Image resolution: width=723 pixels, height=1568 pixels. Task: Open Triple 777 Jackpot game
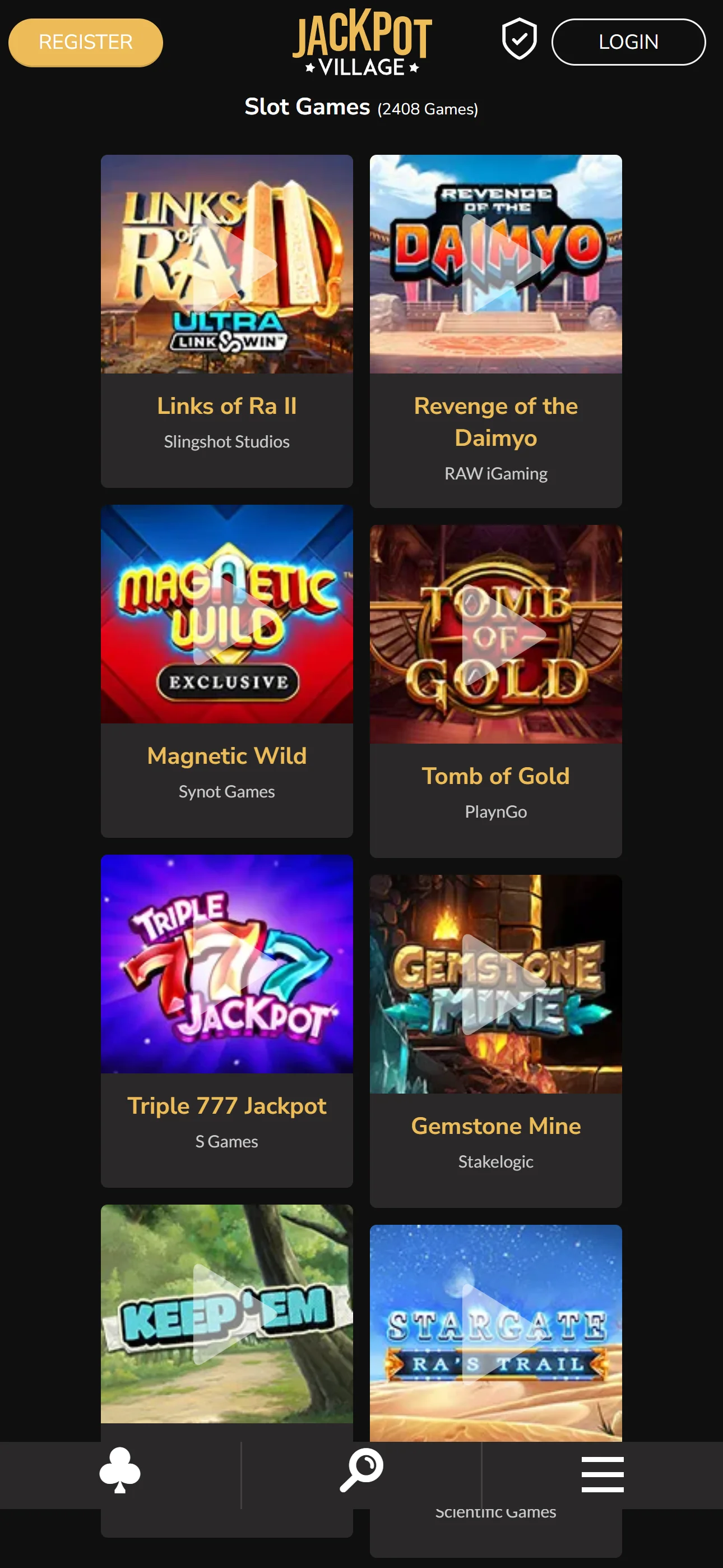(x=227, y=964)
